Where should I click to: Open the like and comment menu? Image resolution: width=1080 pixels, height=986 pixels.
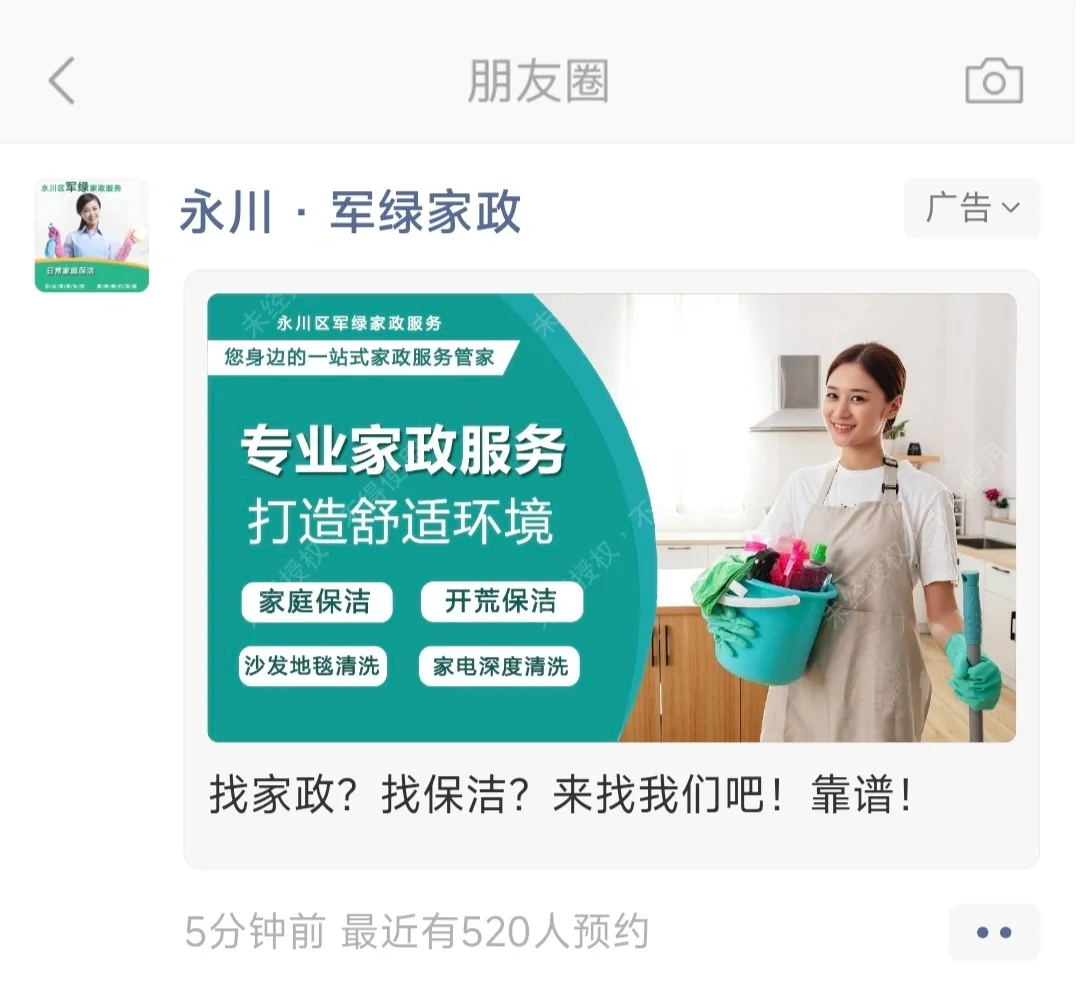point(993,932)
